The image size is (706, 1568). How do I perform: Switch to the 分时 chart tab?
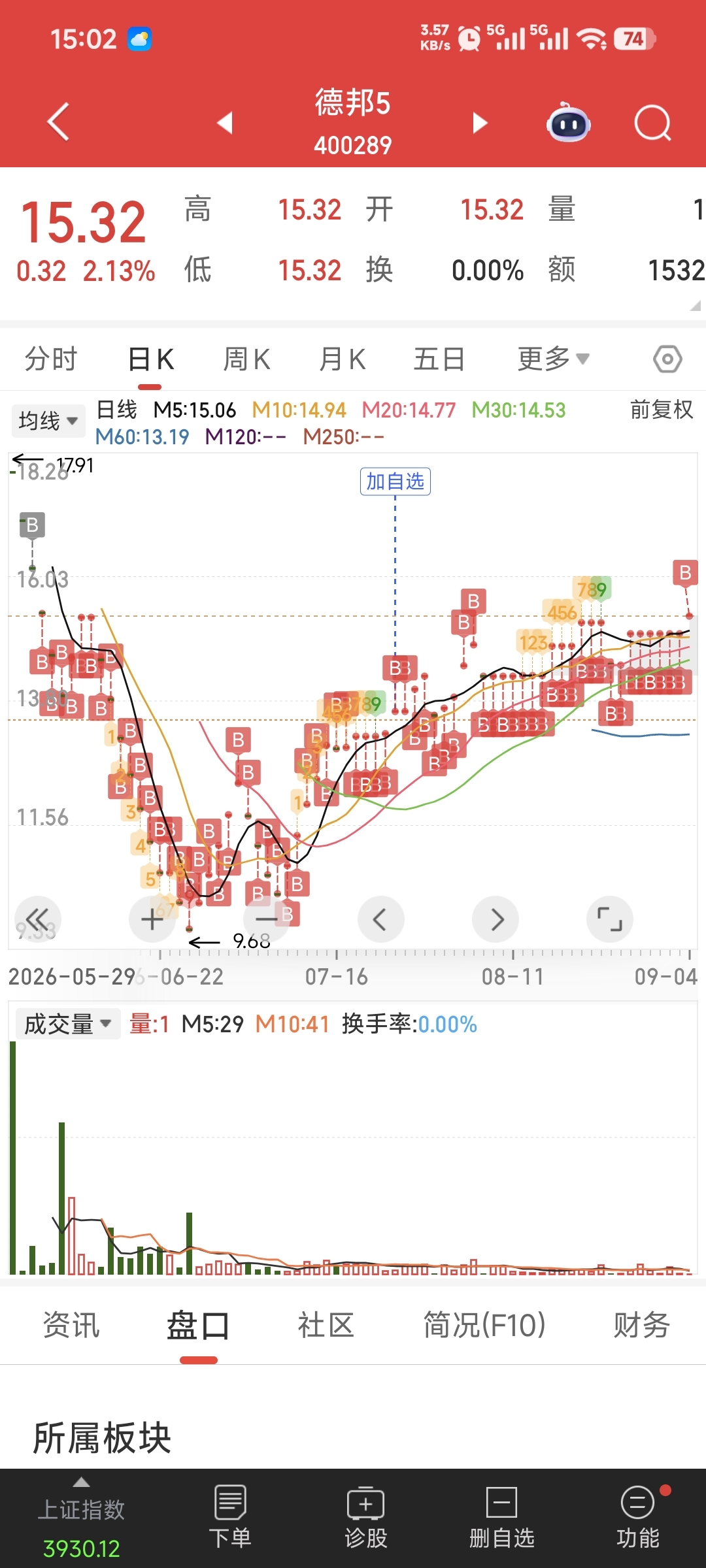pos(51,359)
